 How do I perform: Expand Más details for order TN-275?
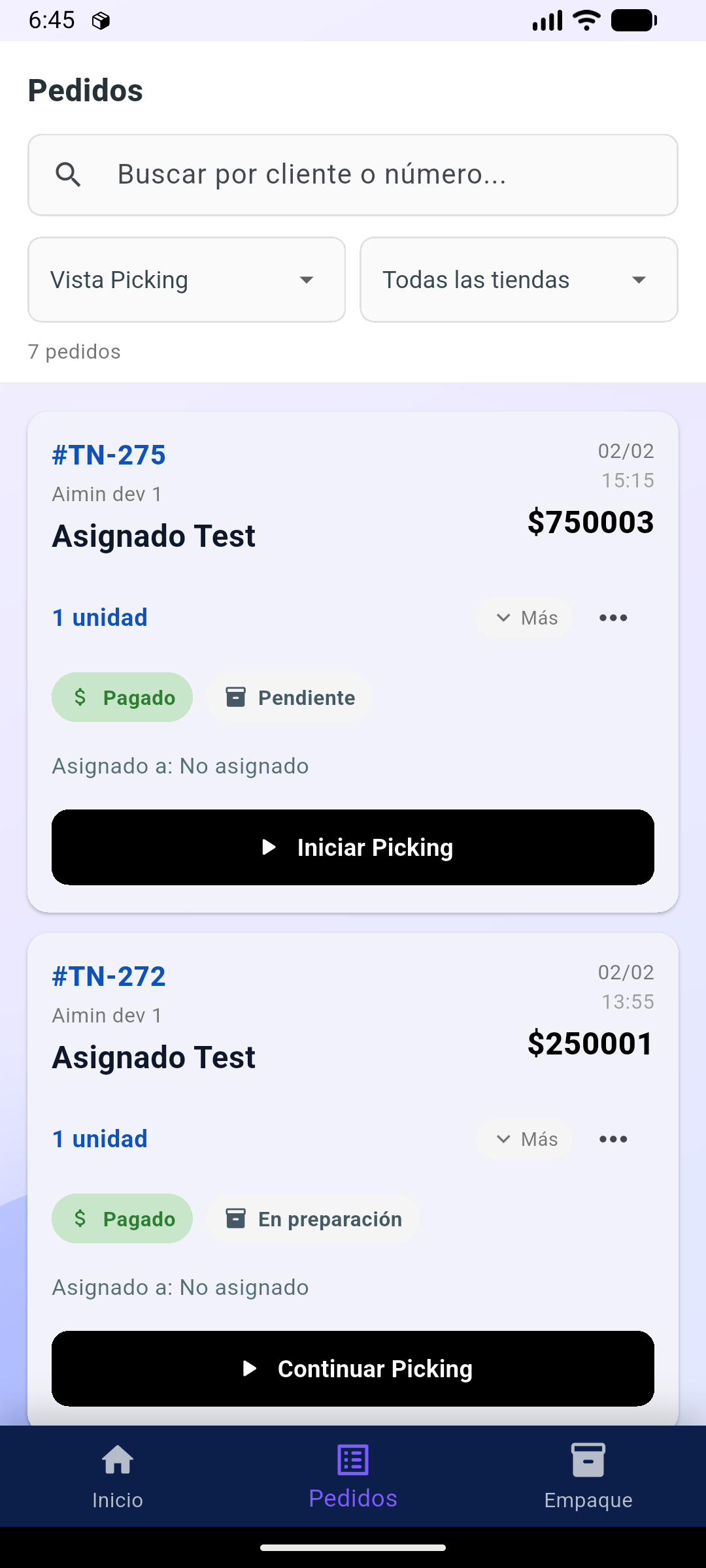pyautogui.click(x=525, y=617)
